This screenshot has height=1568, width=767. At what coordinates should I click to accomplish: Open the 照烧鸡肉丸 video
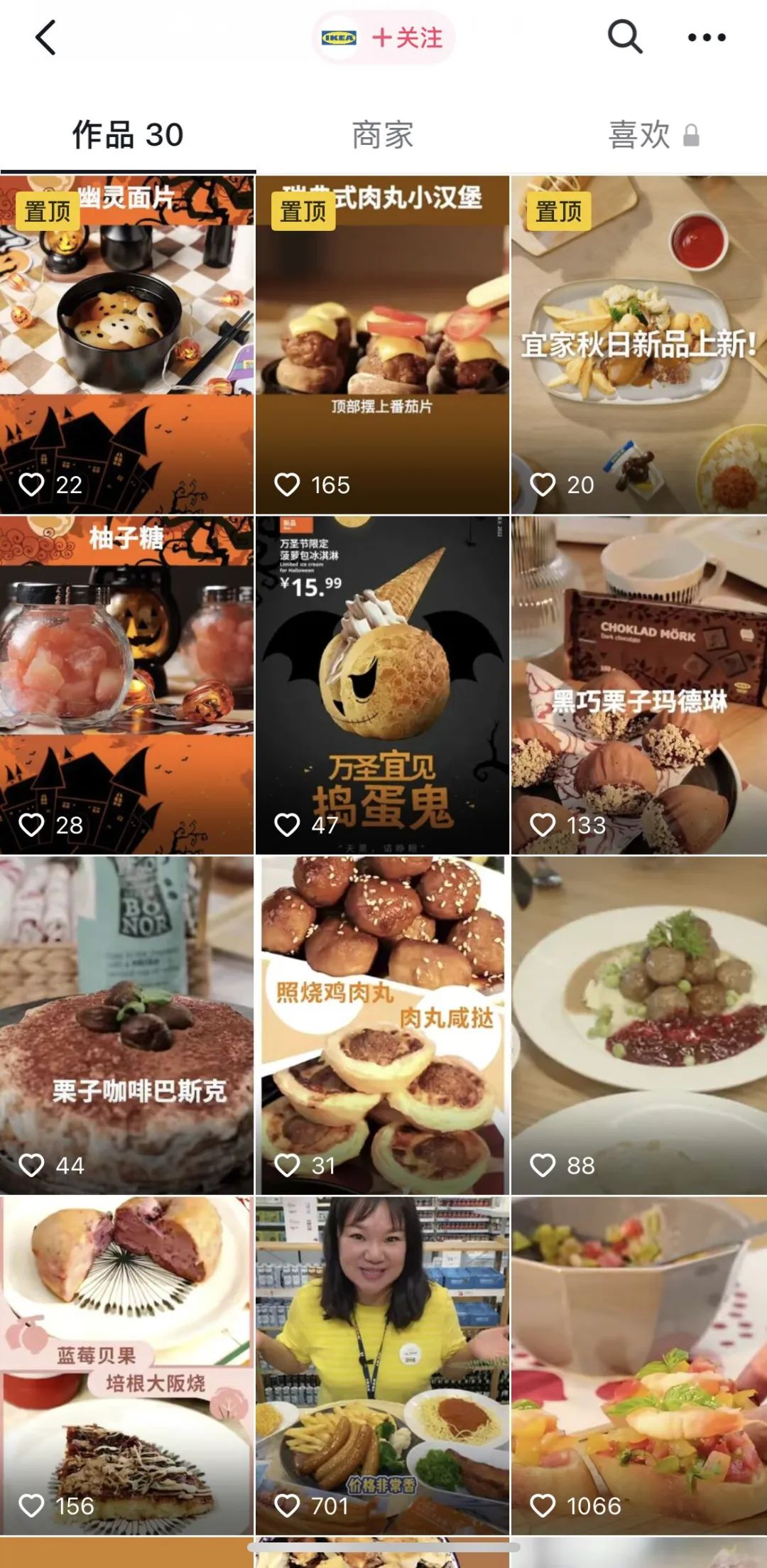(x=383, y=1025)
